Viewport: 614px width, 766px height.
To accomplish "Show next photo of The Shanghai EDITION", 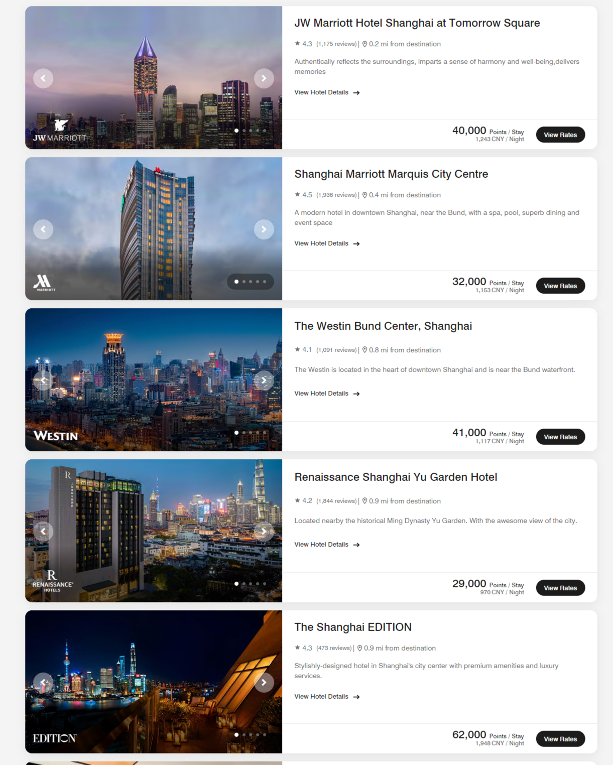I will [x=264, y=682].
